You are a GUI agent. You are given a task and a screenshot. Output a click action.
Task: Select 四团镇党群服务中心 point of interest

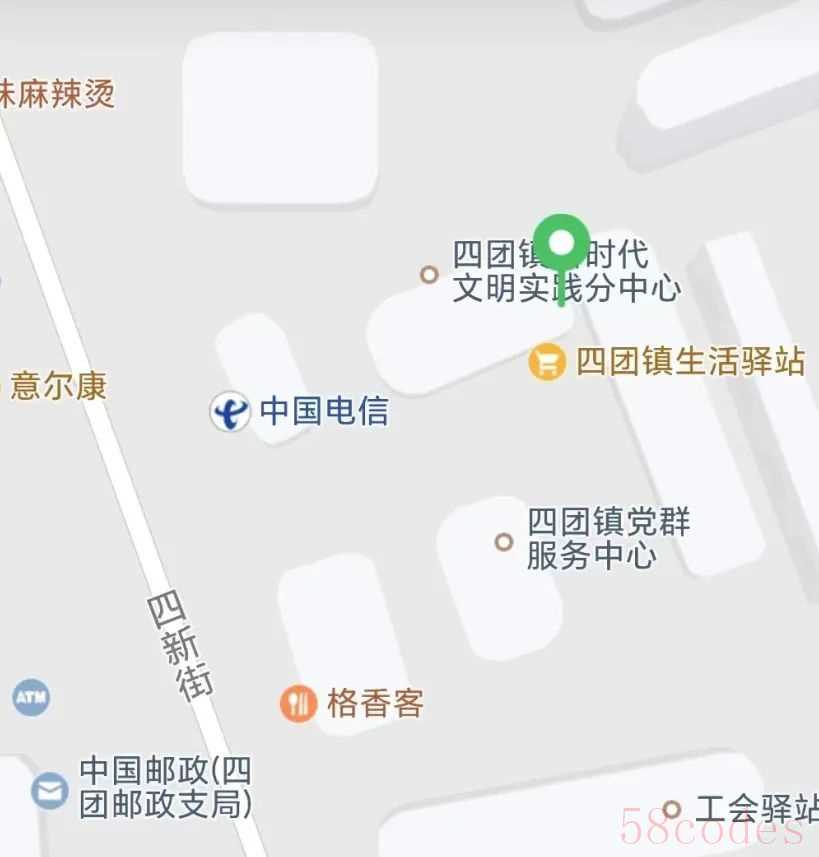(504, 541)
